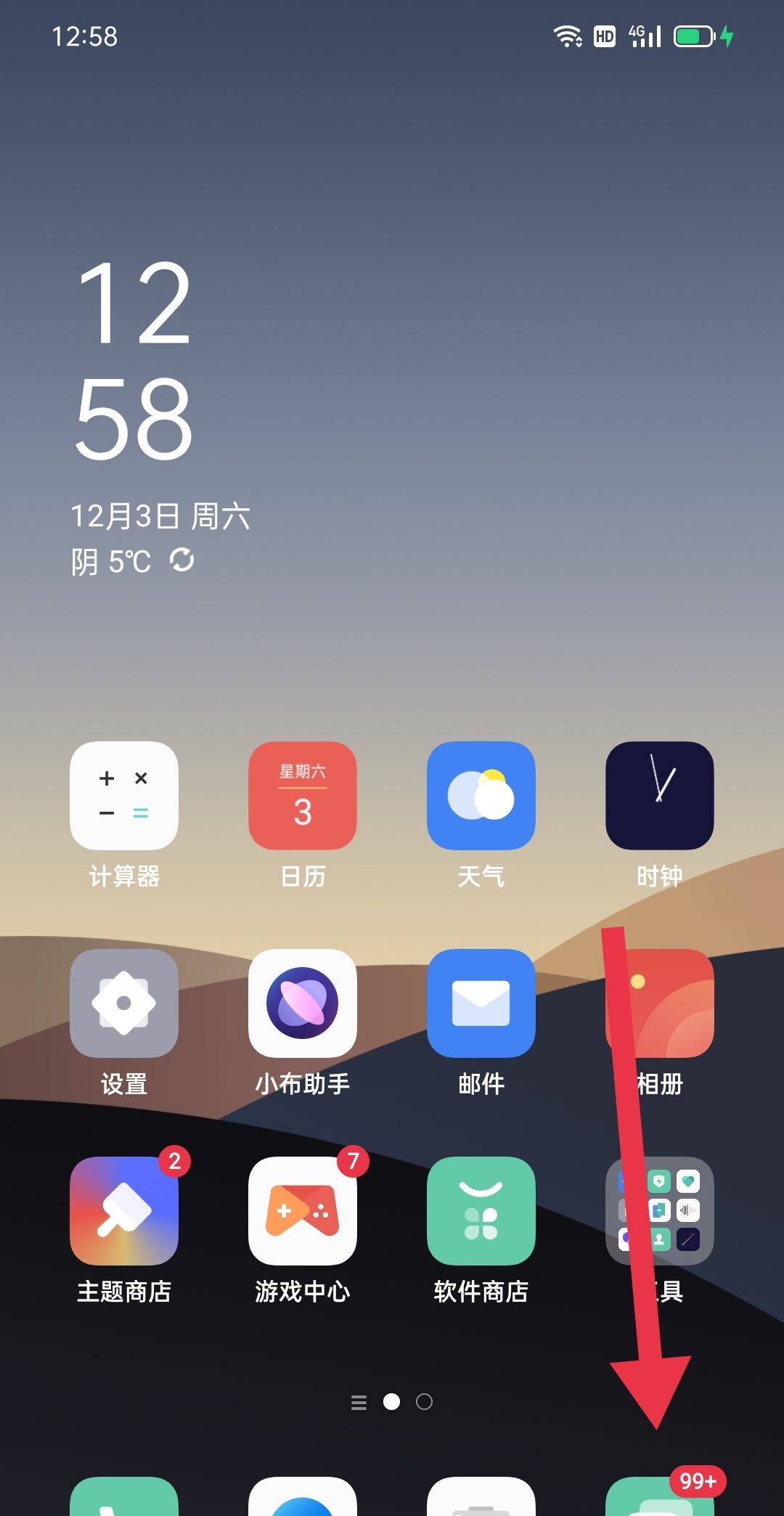Image resolution: width=784 pixels, height=1516 pixels.
Task: Tap the three-line page indicator icon
Action: pos(359,1402)
